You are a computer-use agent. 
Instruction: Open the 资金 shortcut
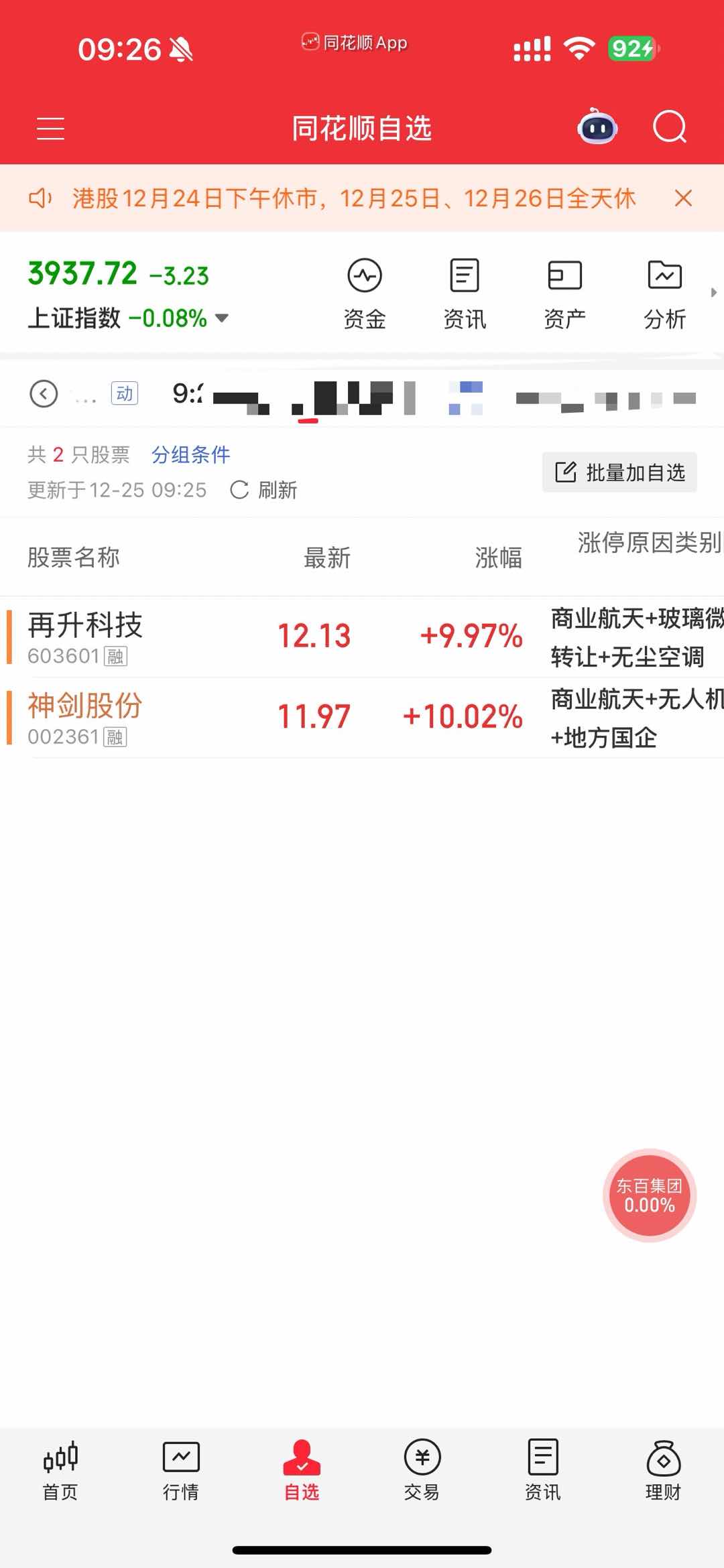364,293
